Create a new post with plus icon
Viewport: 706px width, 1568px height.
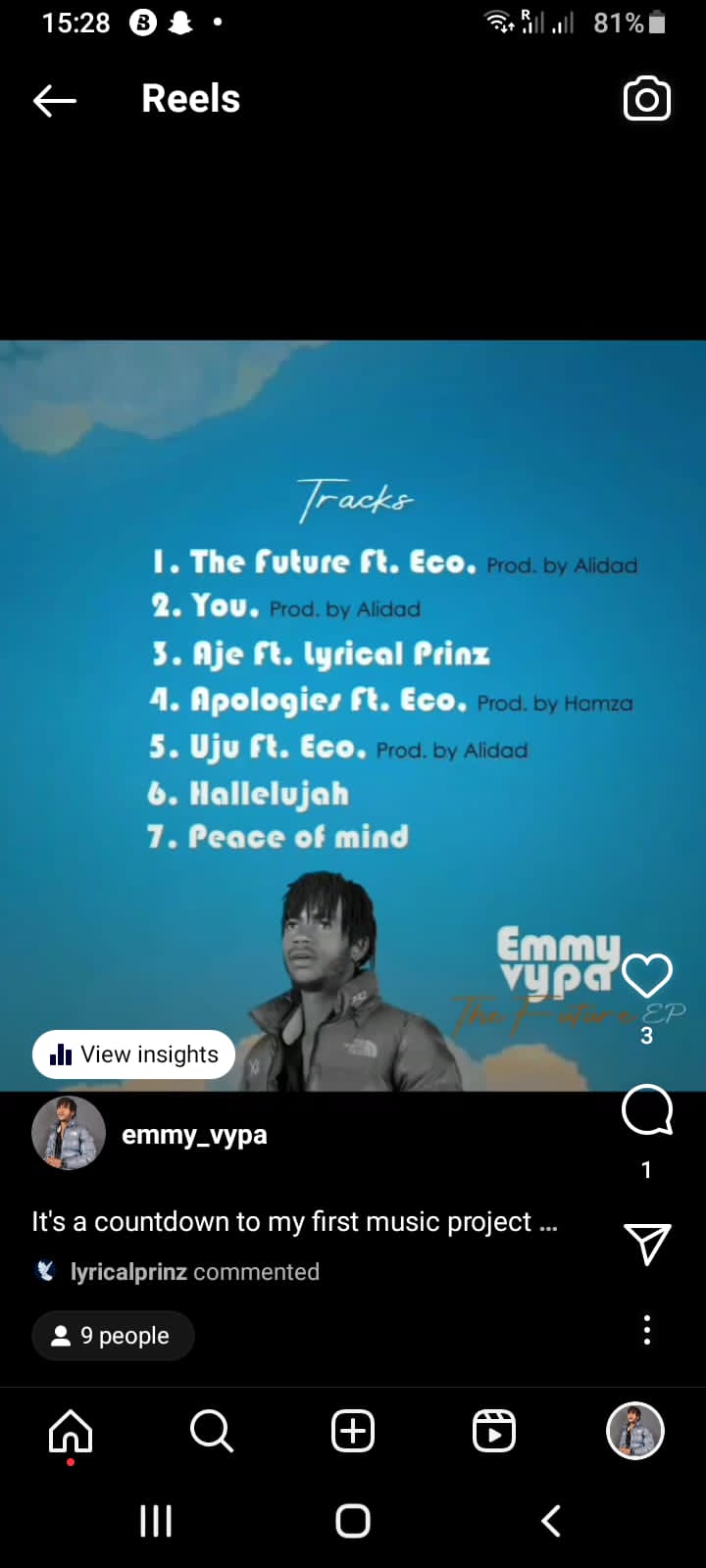(353, 1431)
